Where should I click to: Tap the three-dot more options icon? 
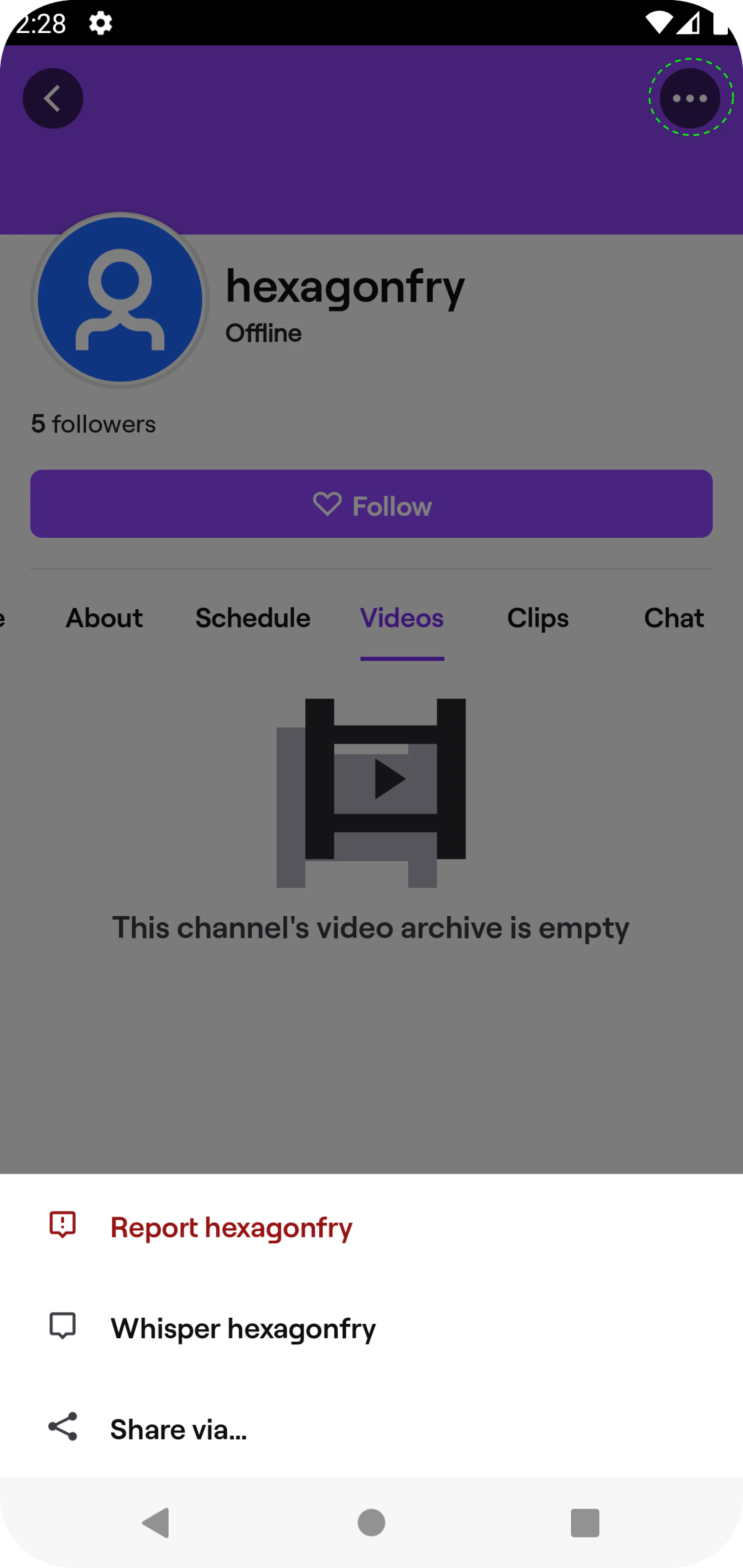690,98
